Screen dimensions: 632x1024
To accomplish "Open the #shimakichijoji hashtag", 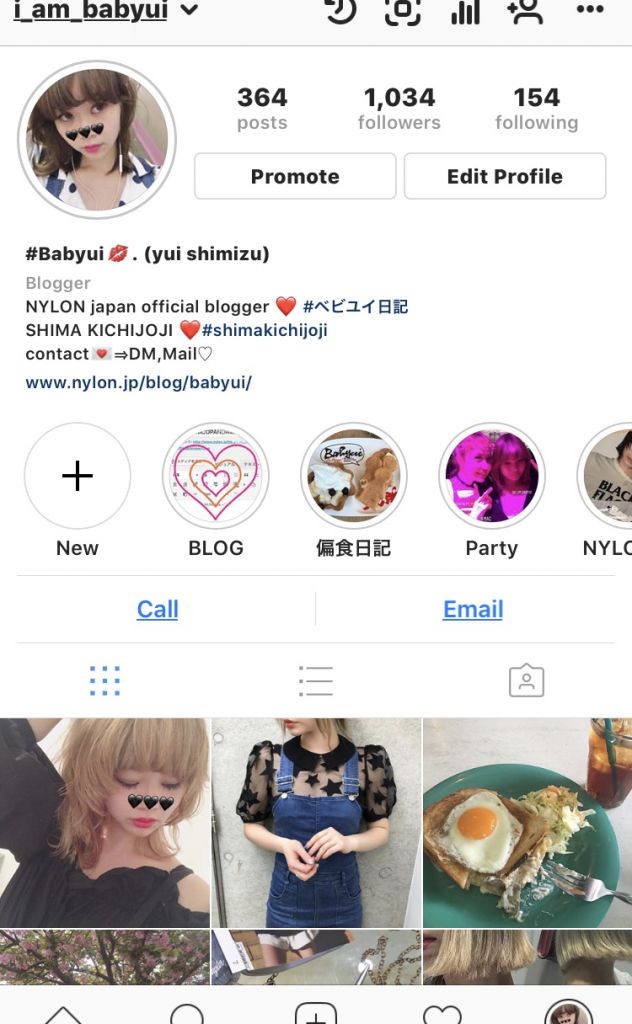I will pyautogui.click(x=264, y=330).
